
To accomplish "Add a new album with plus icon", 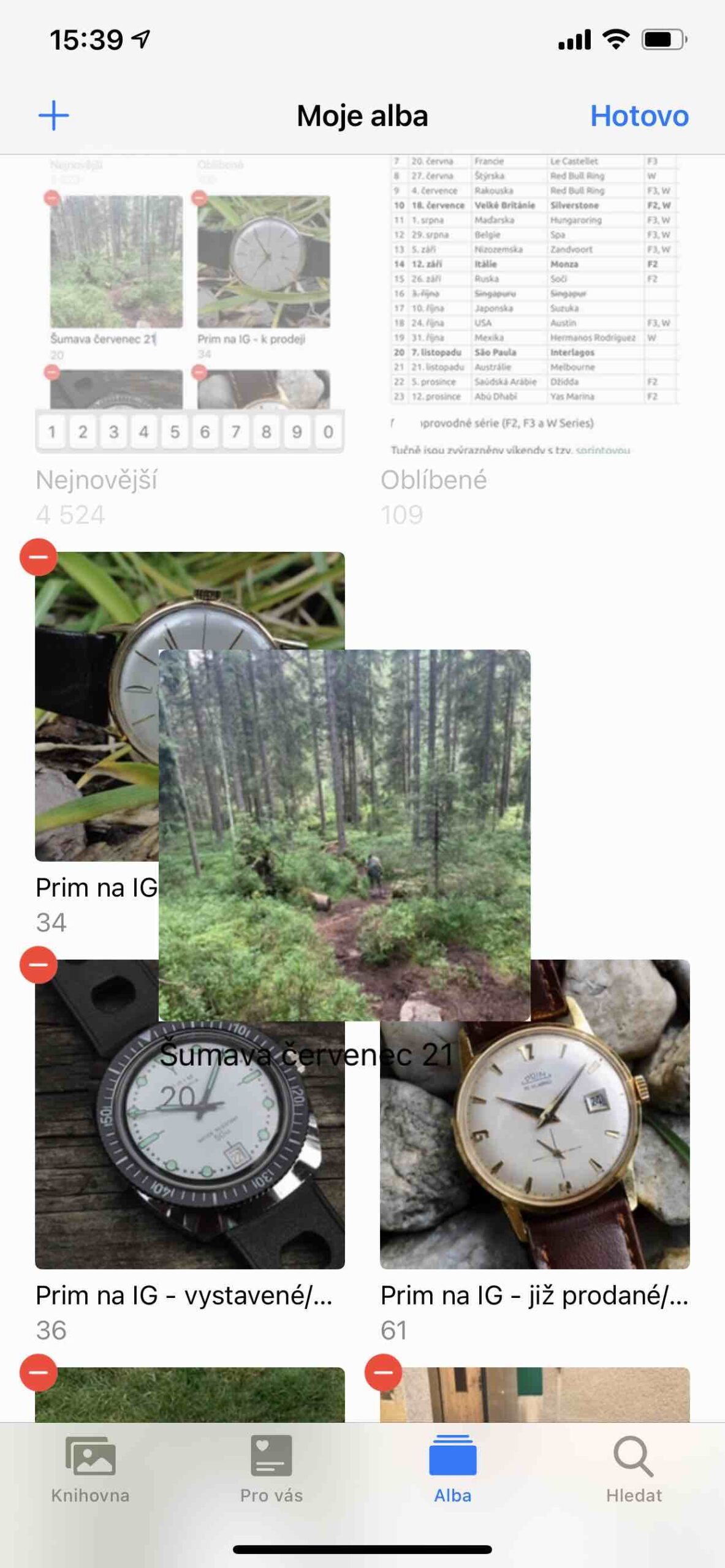I will tap(53, 116).
